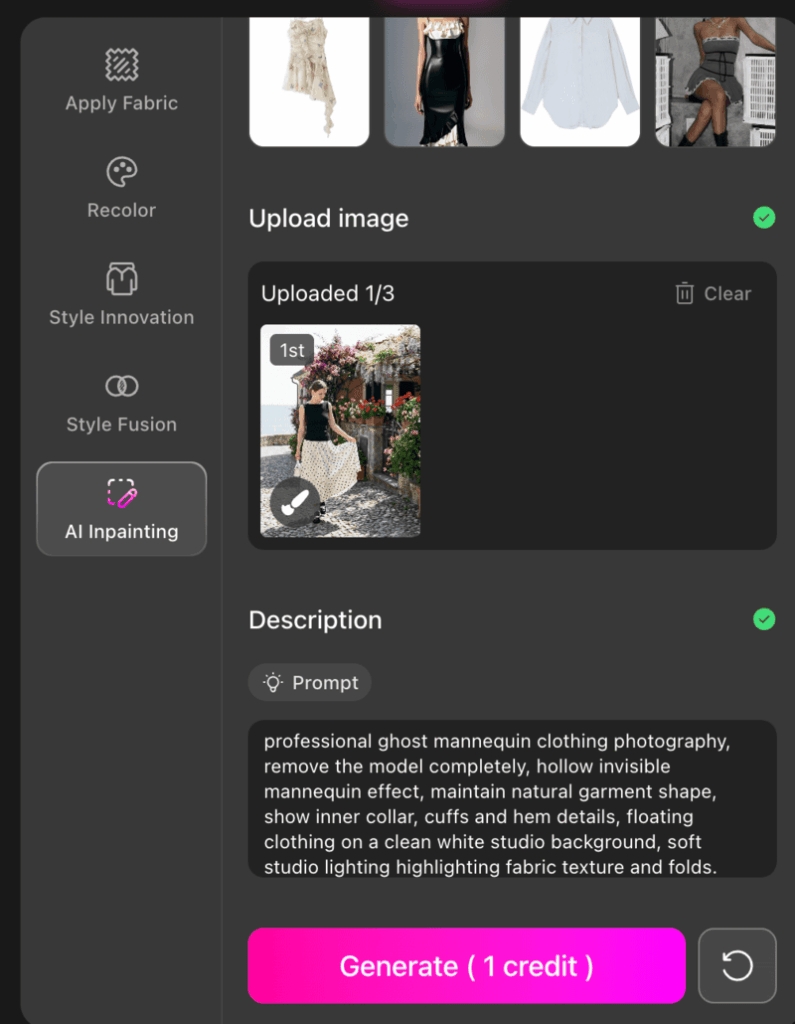Choose the black leather dress sample

pyautogui.click(x=444, y=82)
